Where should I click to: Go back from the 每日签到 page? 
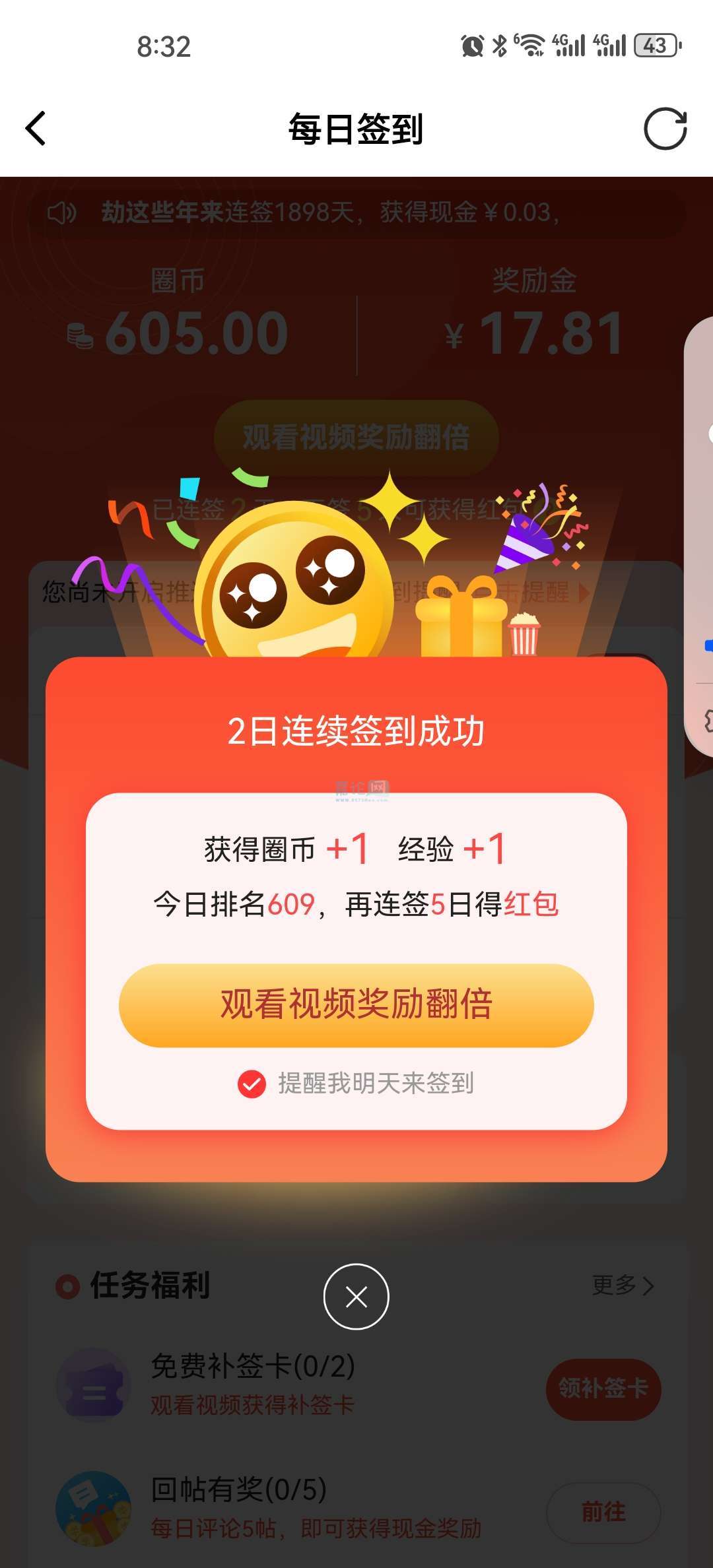(36, 128)
